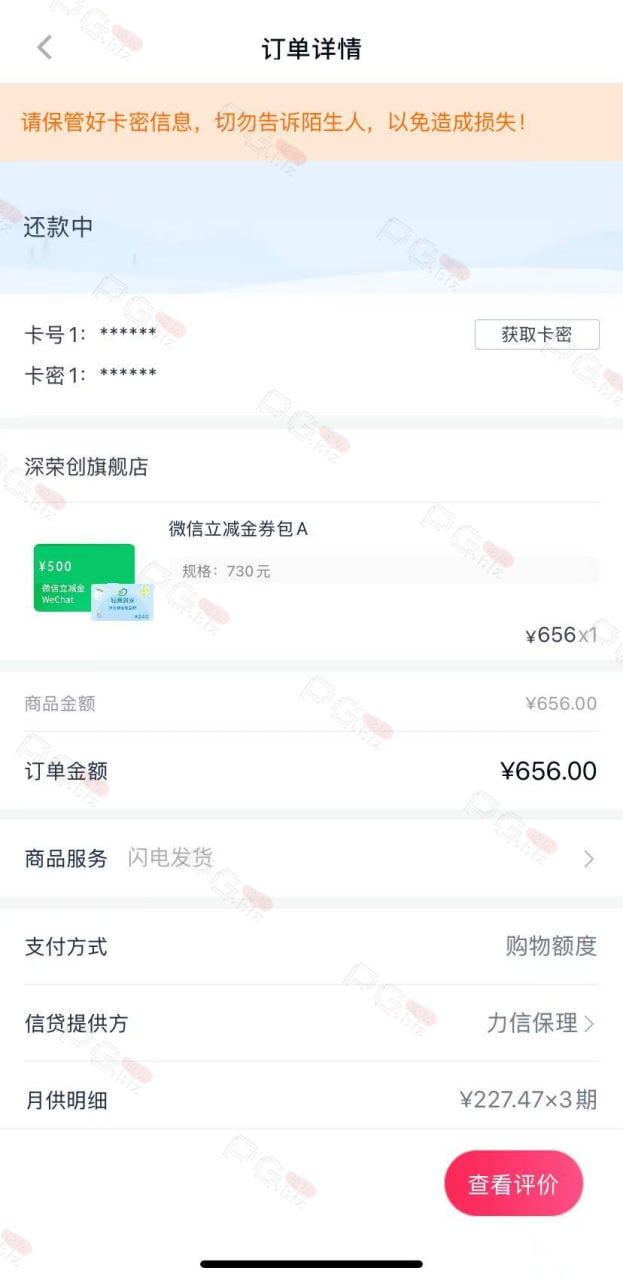
Task: Open the 深荣创旗舰店 store
Action: coord(86,467)
